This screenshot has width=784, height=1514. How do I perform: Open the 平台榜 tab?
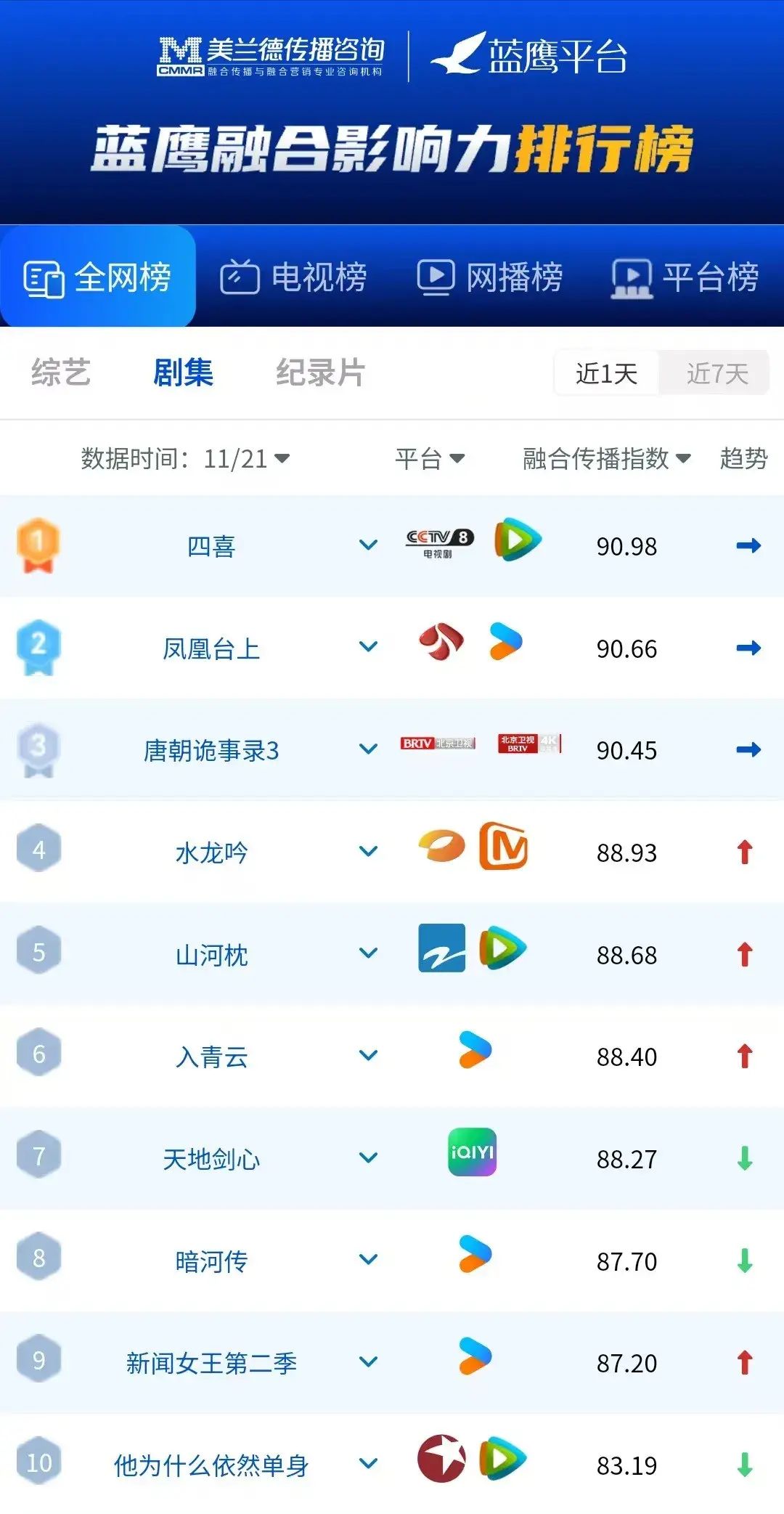coord(685,277)
